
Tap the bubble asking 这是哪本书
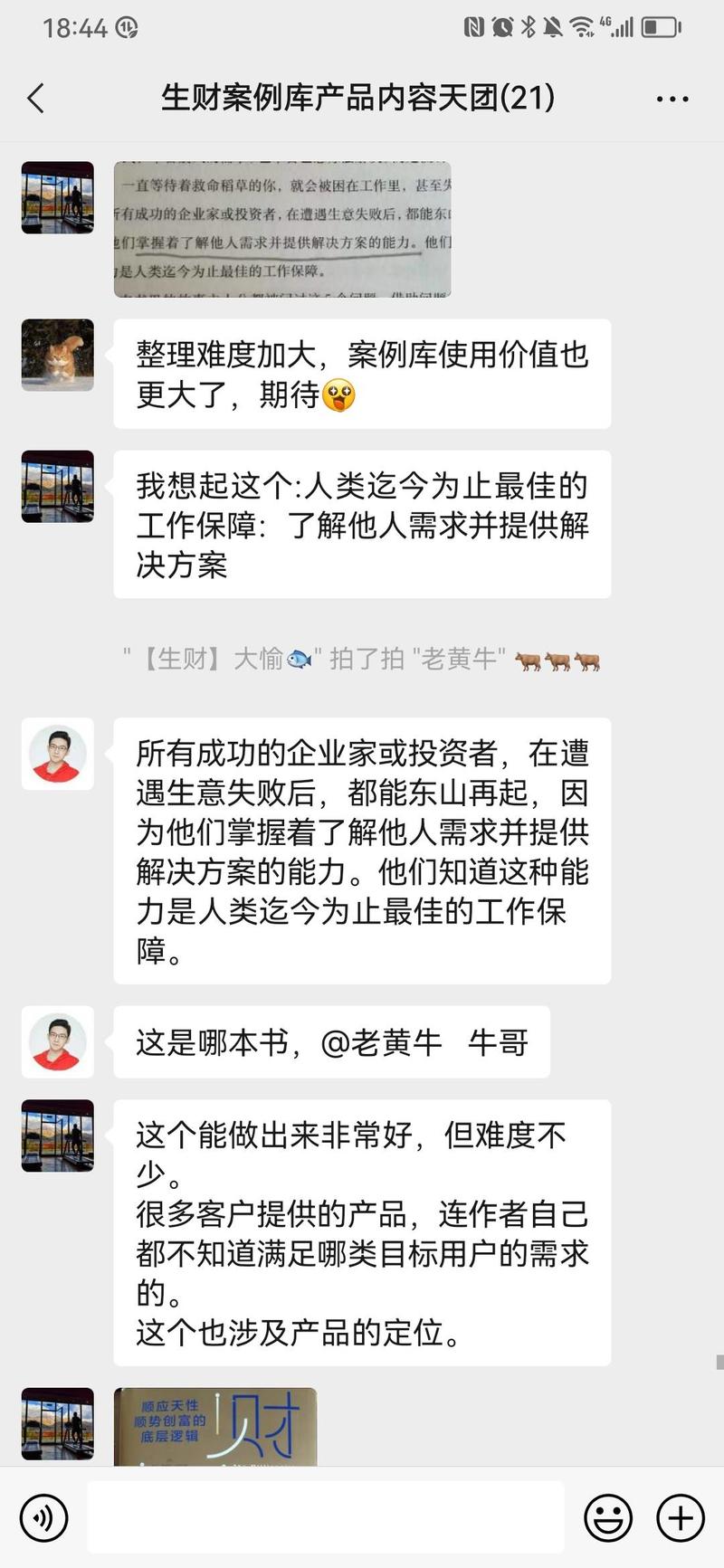point(335,1042)
